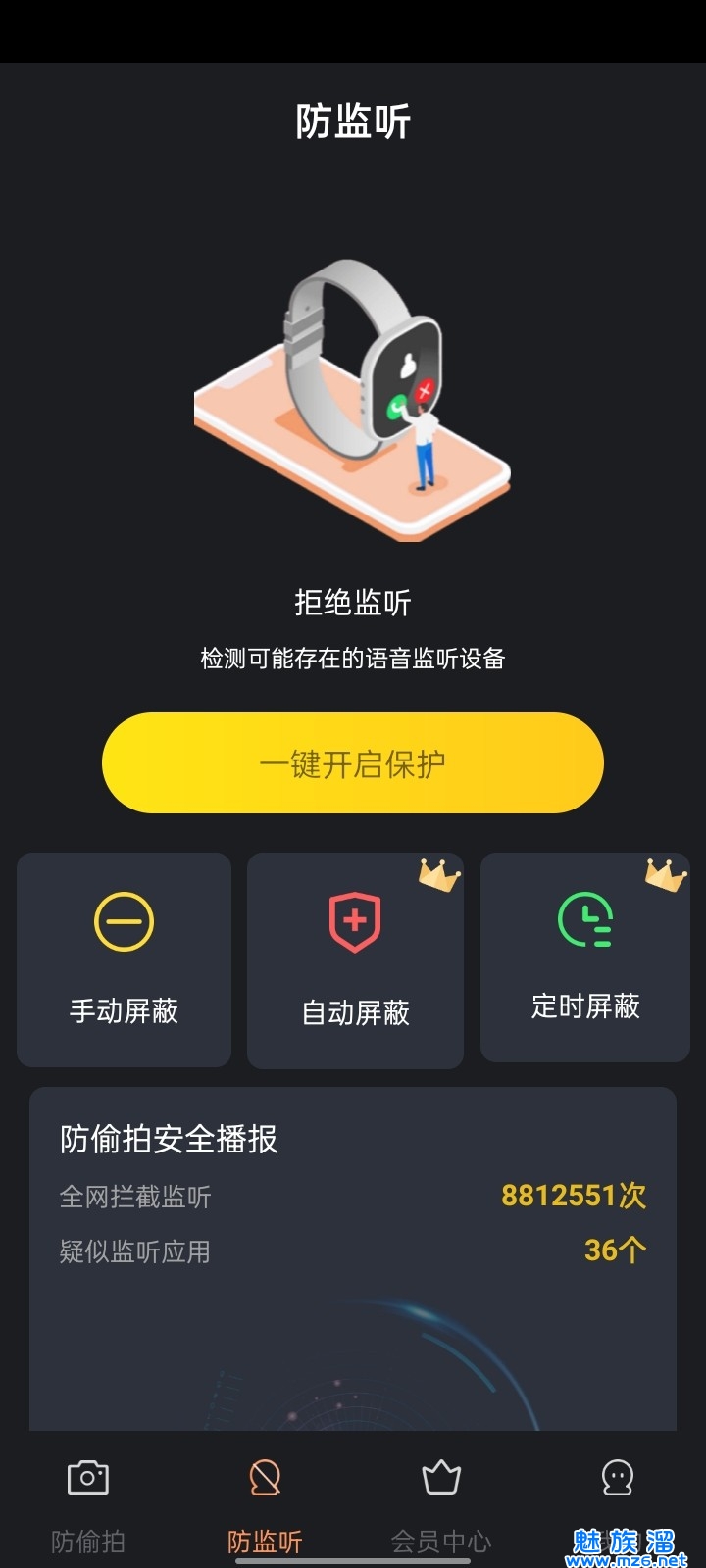Open the 手动屏蔽 card
The height and width of the screenshot is (1568, 706).
[x=125, y=959]
